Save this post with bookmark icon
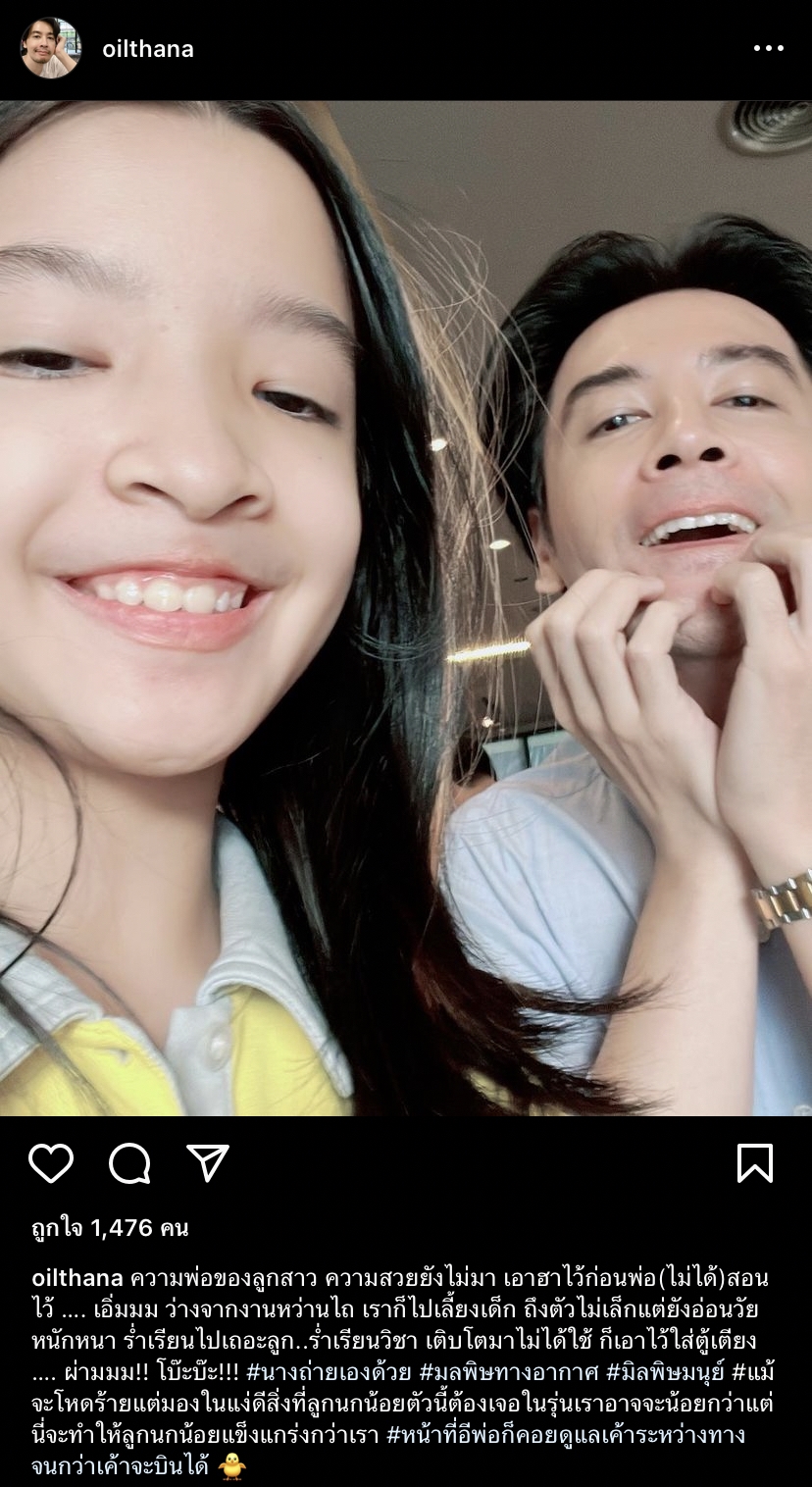 755,1163
